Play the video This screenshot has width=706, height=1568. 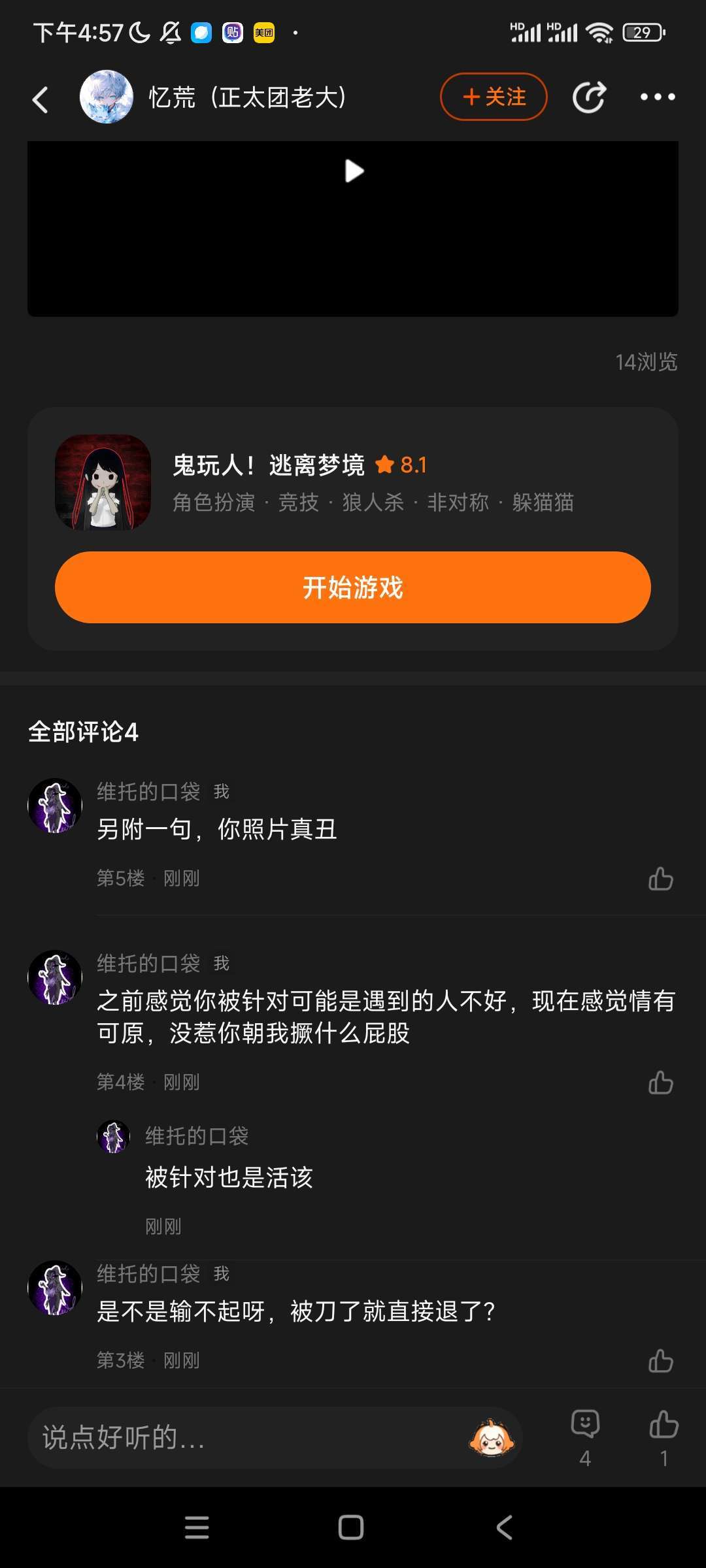pos(354,172)
